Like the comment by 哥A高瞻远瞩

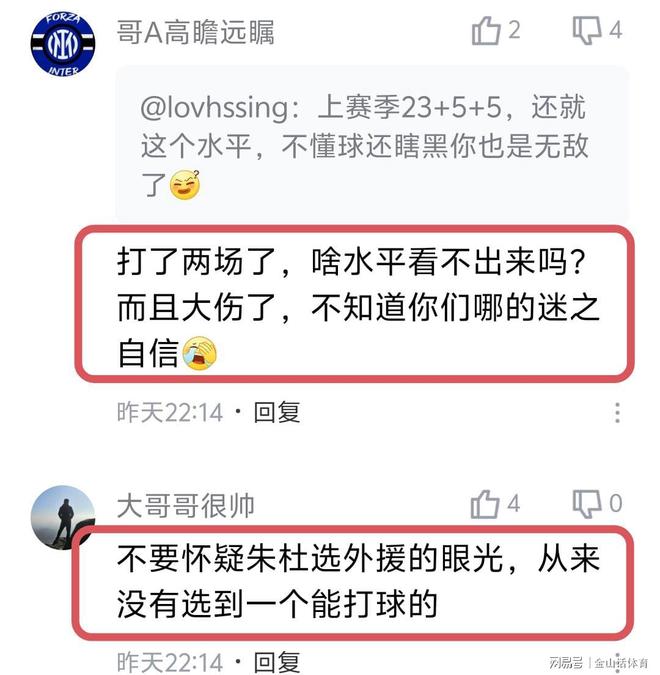486,31
